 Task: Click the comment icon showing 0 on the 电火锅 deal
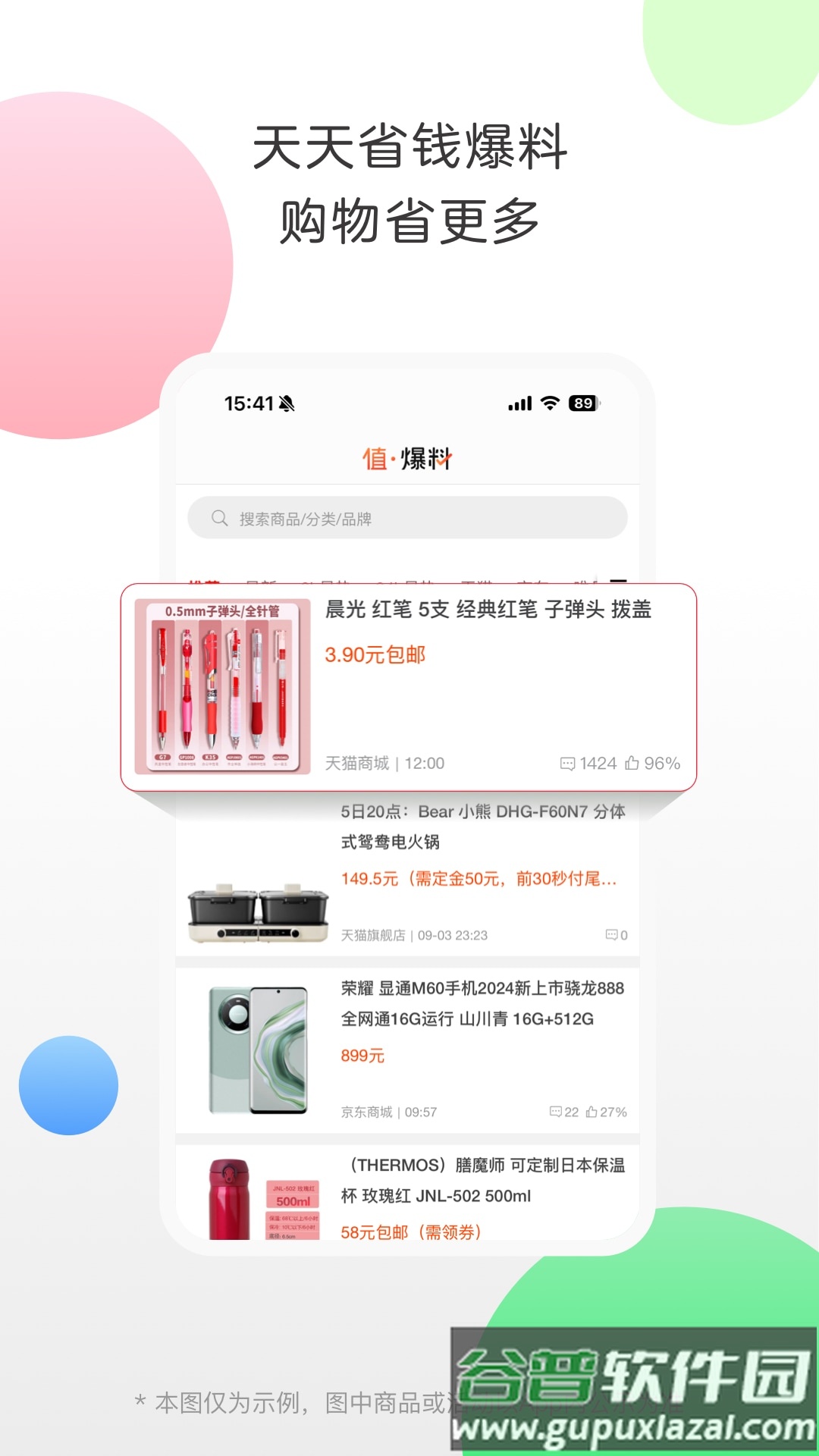click(611, 935)
